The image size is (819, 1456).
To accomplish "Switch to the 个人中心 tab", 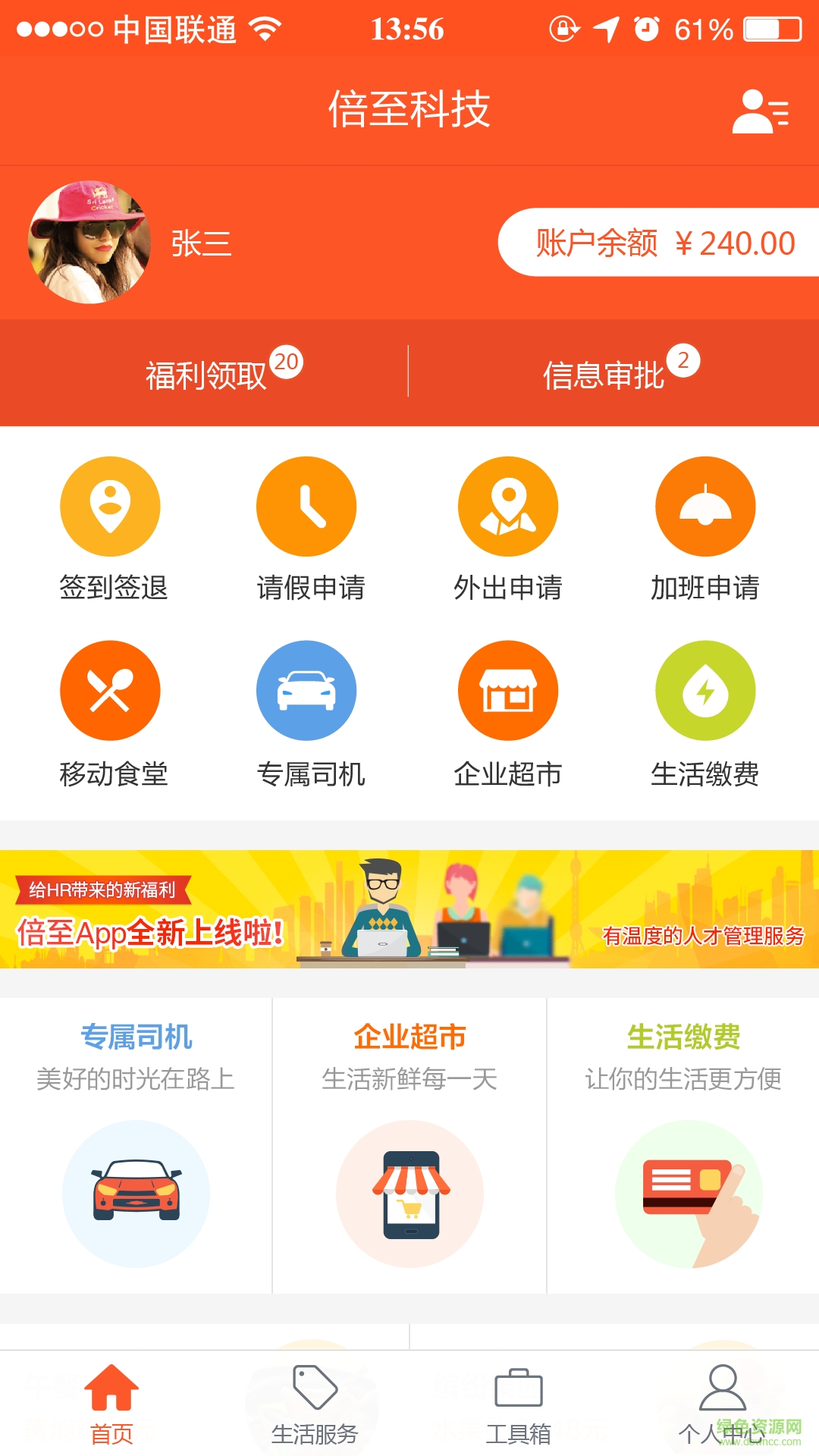I will 720,1410.
